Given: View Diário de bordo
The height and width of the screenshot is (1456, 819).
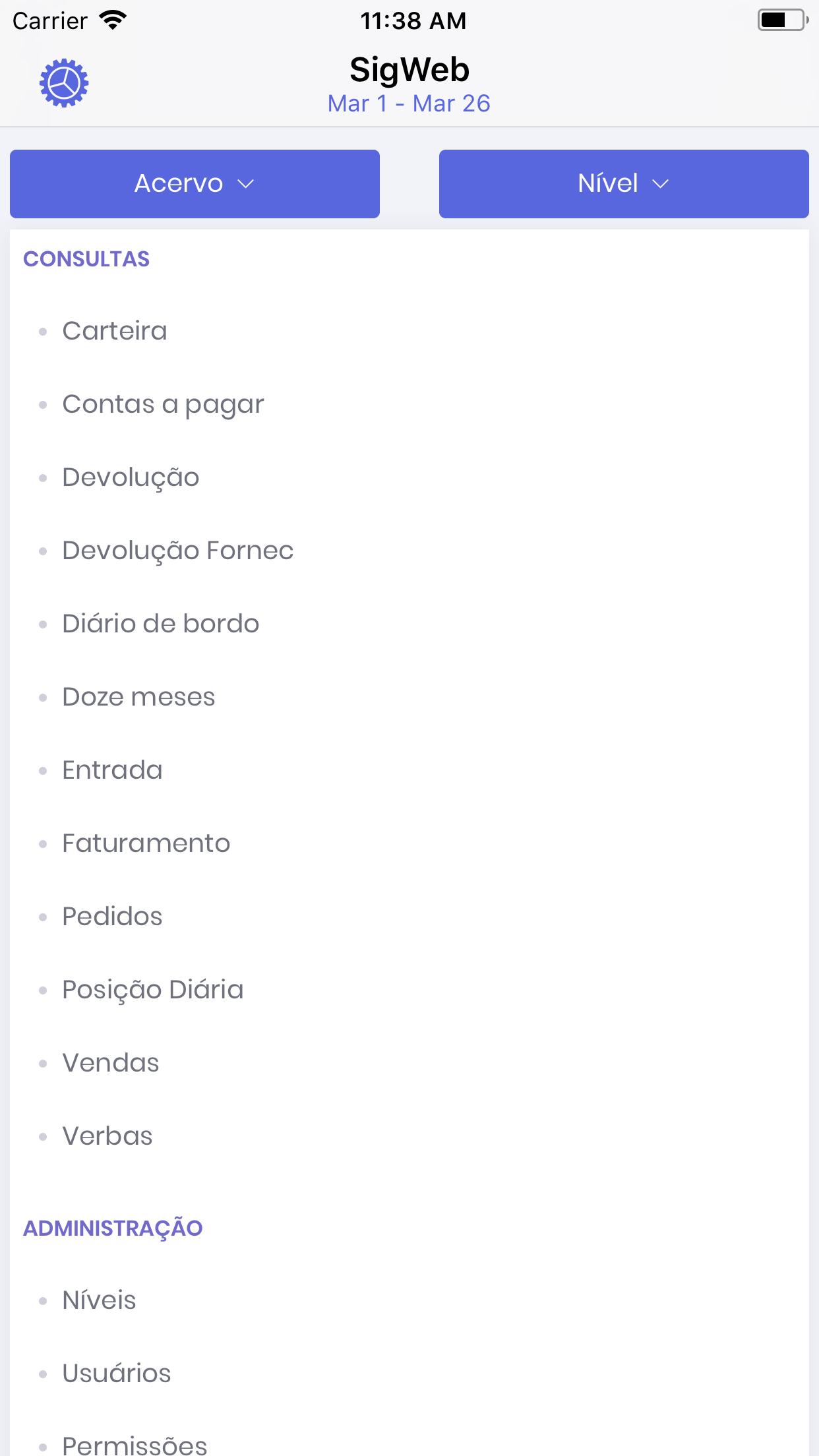Looking at the screenshot, I should pyautogui.click(x=161, y=624).
